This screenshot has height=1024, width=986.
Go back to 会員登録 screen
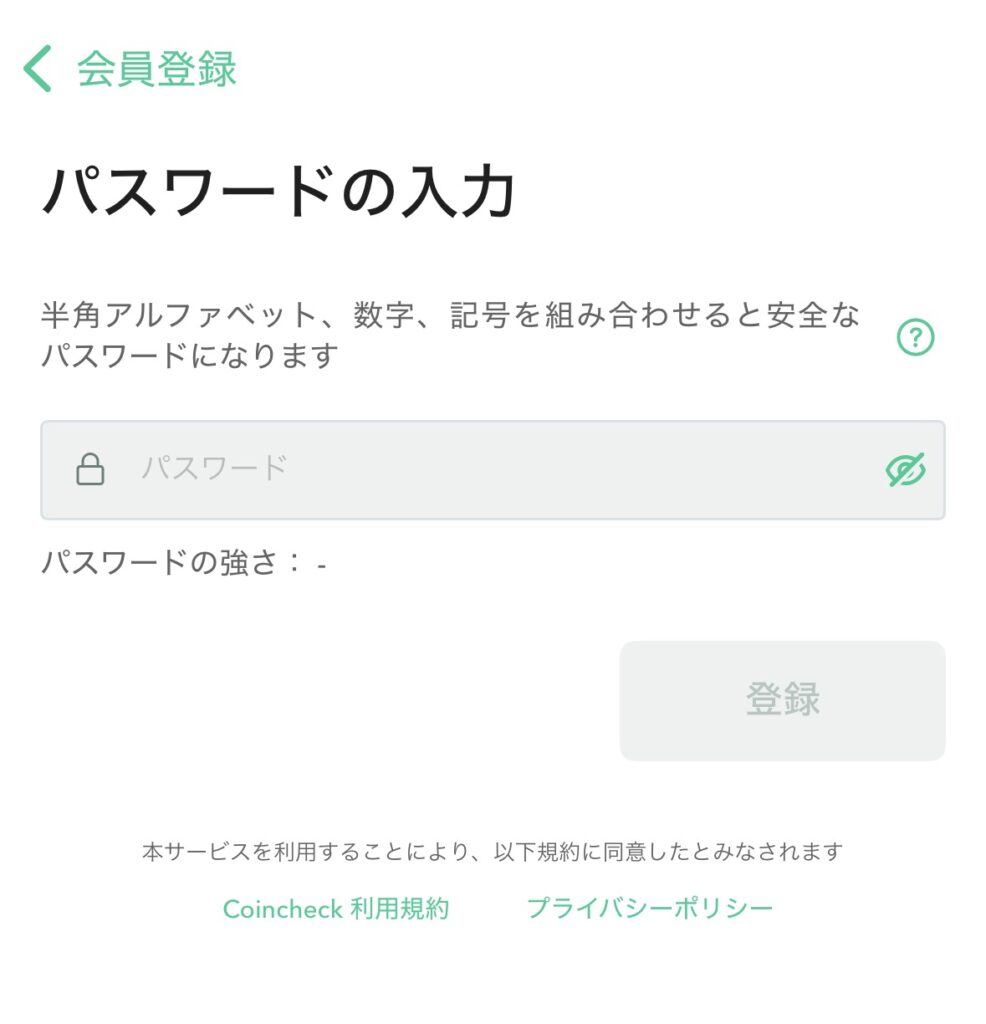coord(38,70)
